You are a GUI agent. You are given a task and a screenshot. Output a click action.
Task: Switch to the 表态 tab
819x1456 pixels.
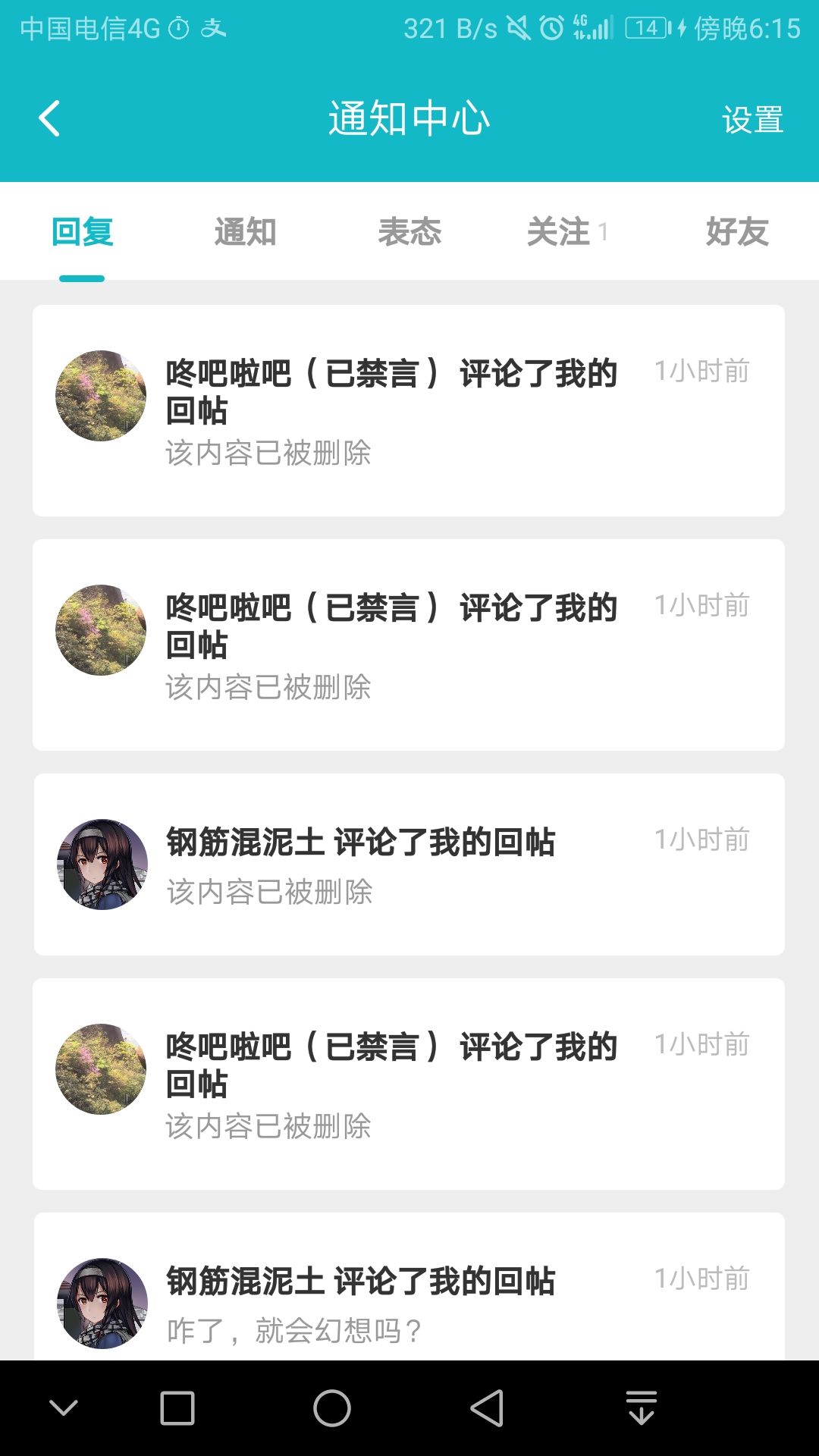(409, 232)
